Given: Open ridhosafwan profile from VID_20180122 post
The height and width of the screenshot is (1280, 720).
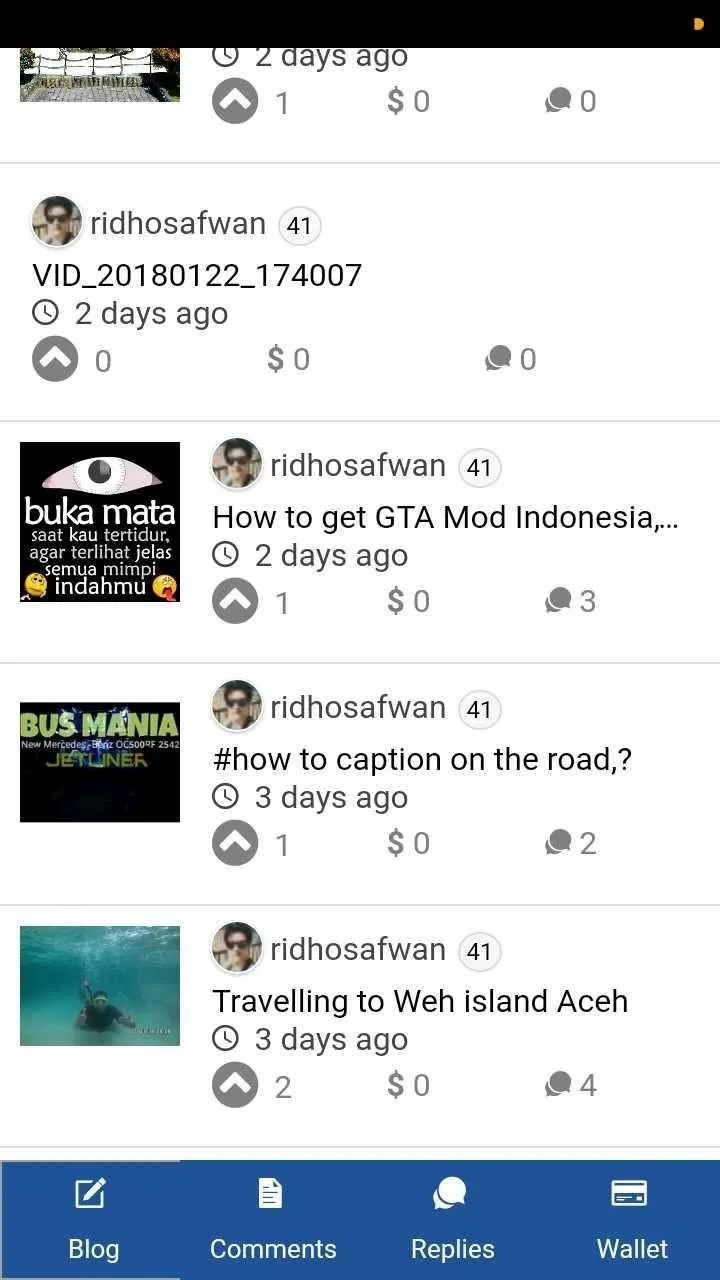Looking at the screenshot, I should [177, 223].
